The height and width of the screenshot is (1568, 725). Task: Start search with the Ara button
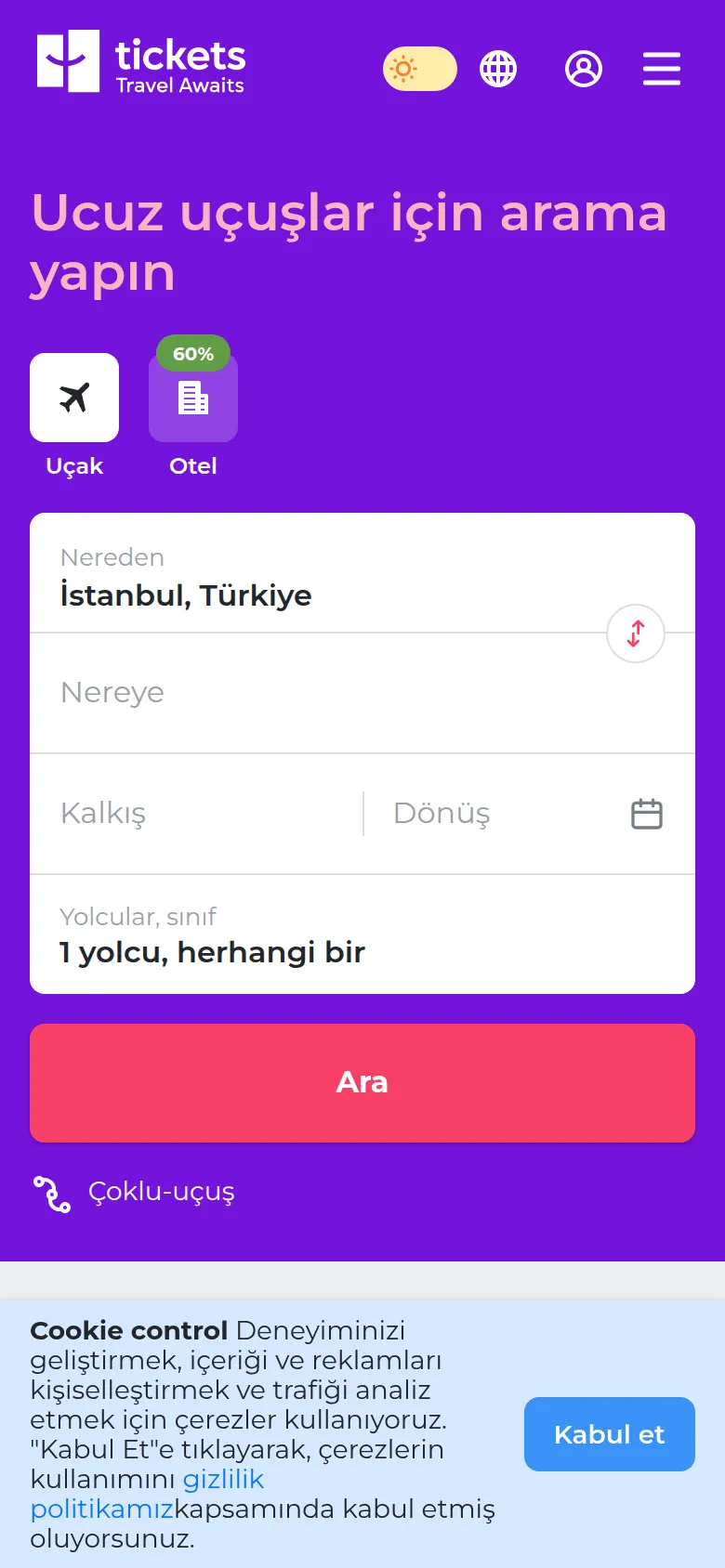[x=362, y=1083]
